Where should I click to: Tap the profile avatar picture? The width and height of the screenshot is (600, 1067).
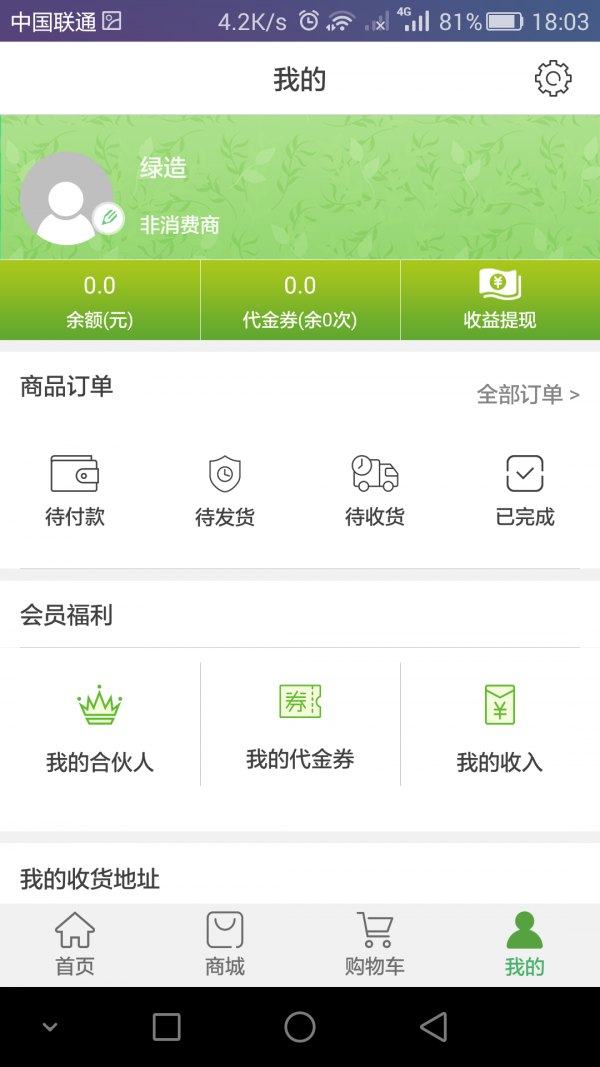[x=67, y=198]
